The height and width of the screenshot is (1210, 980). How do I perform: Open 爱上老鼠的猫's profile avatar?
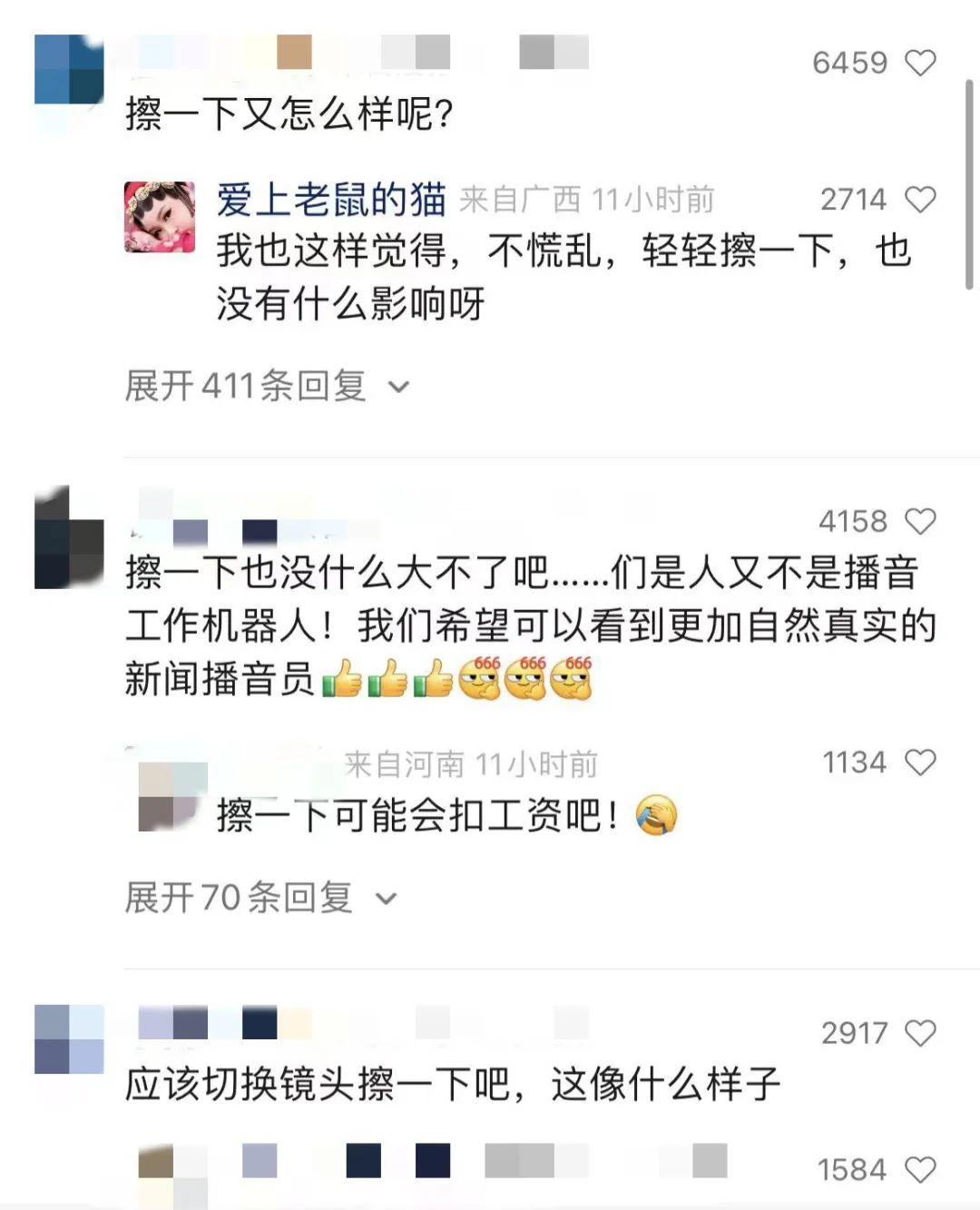160,216
